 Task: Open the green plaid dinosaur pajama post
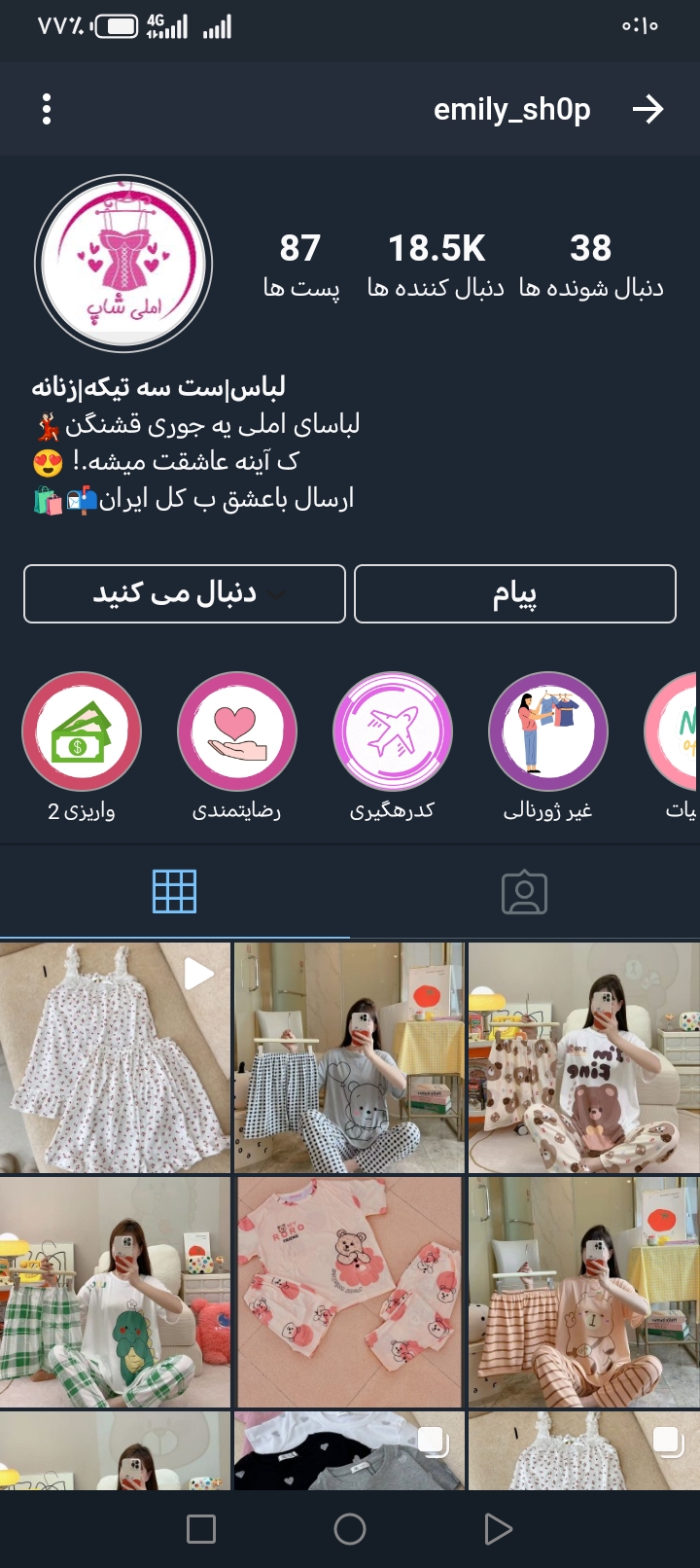(115, 1292)
